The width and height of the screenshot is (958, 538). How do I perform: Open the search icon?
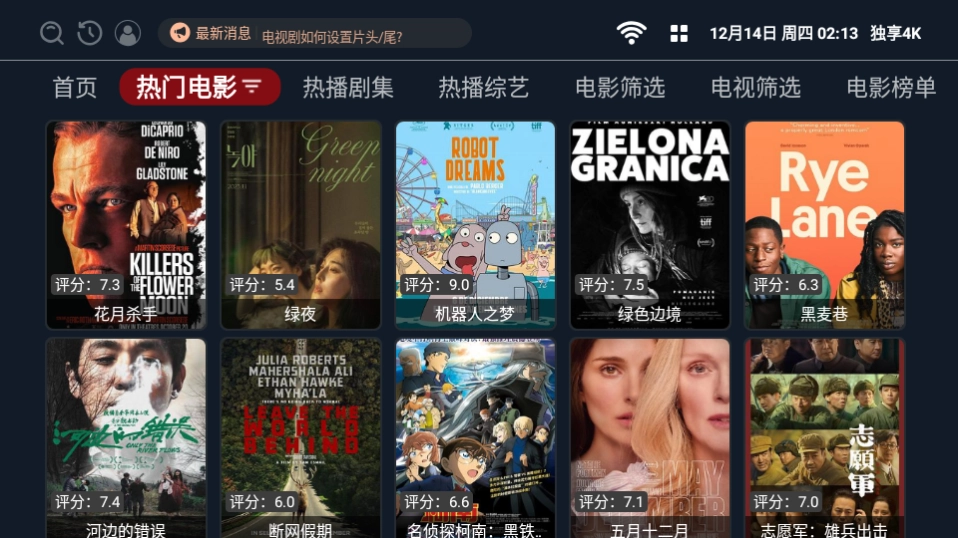[51, 33]
